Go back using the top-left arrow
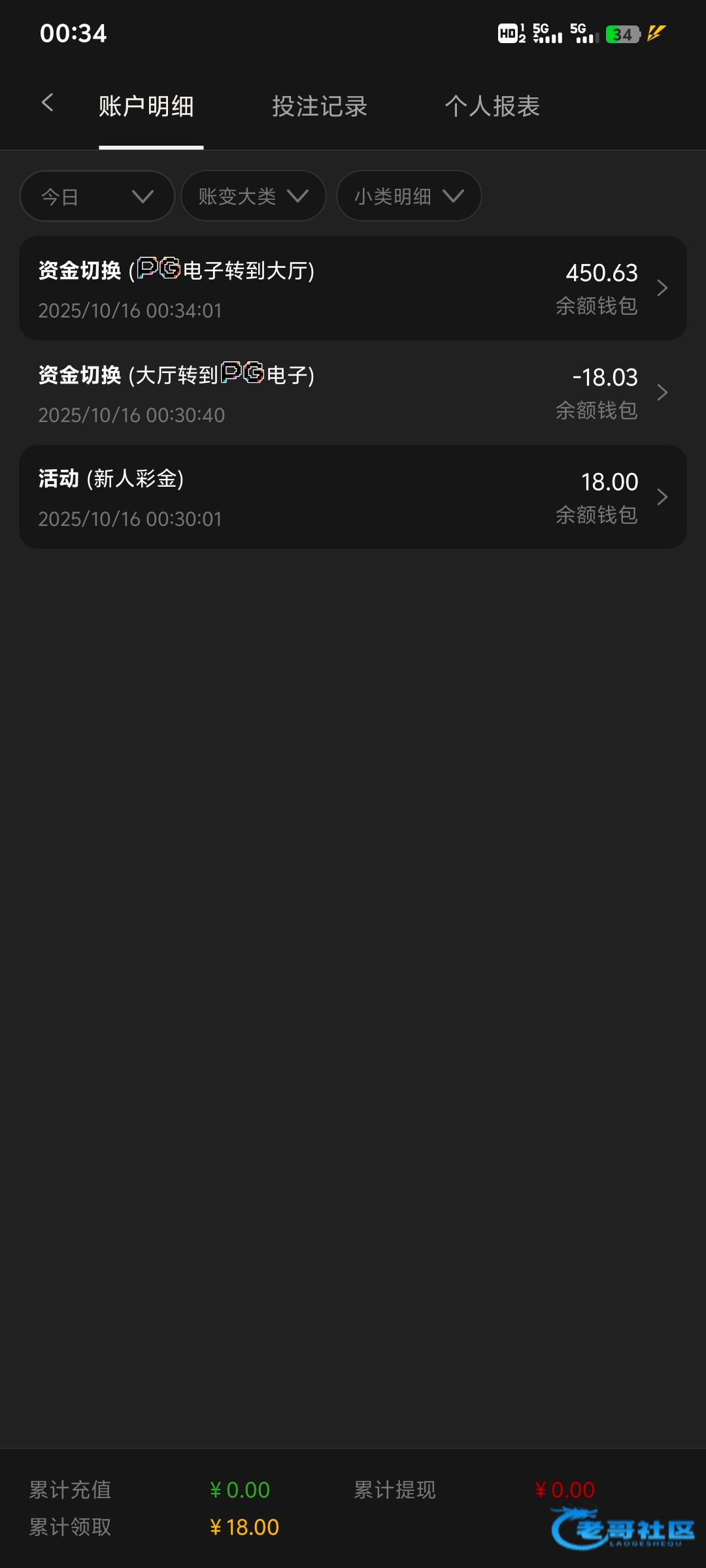The width and height of the screenshot is (706, 1568). pyautogui.click(x=47, y=103)
